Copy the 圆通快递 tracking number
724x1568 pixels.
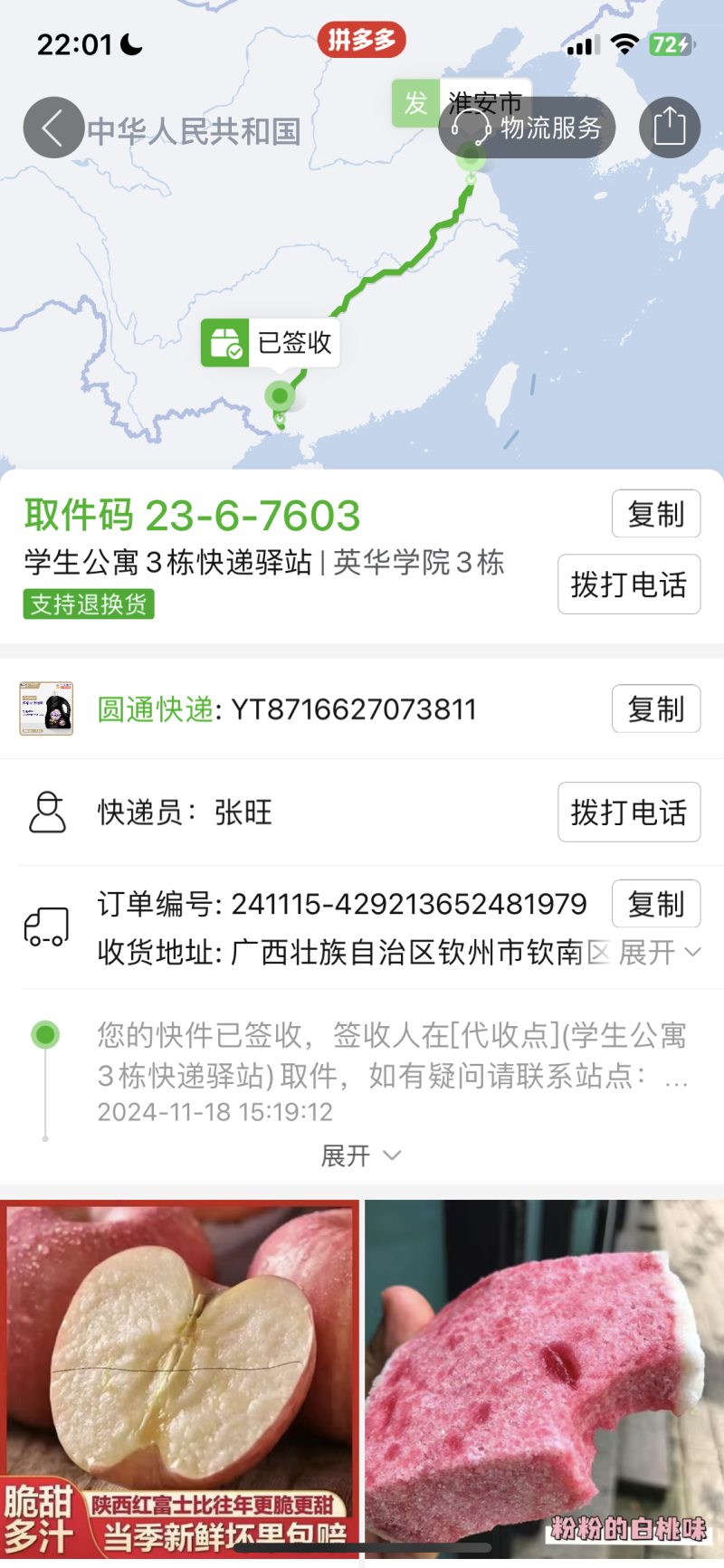(656, 709)
